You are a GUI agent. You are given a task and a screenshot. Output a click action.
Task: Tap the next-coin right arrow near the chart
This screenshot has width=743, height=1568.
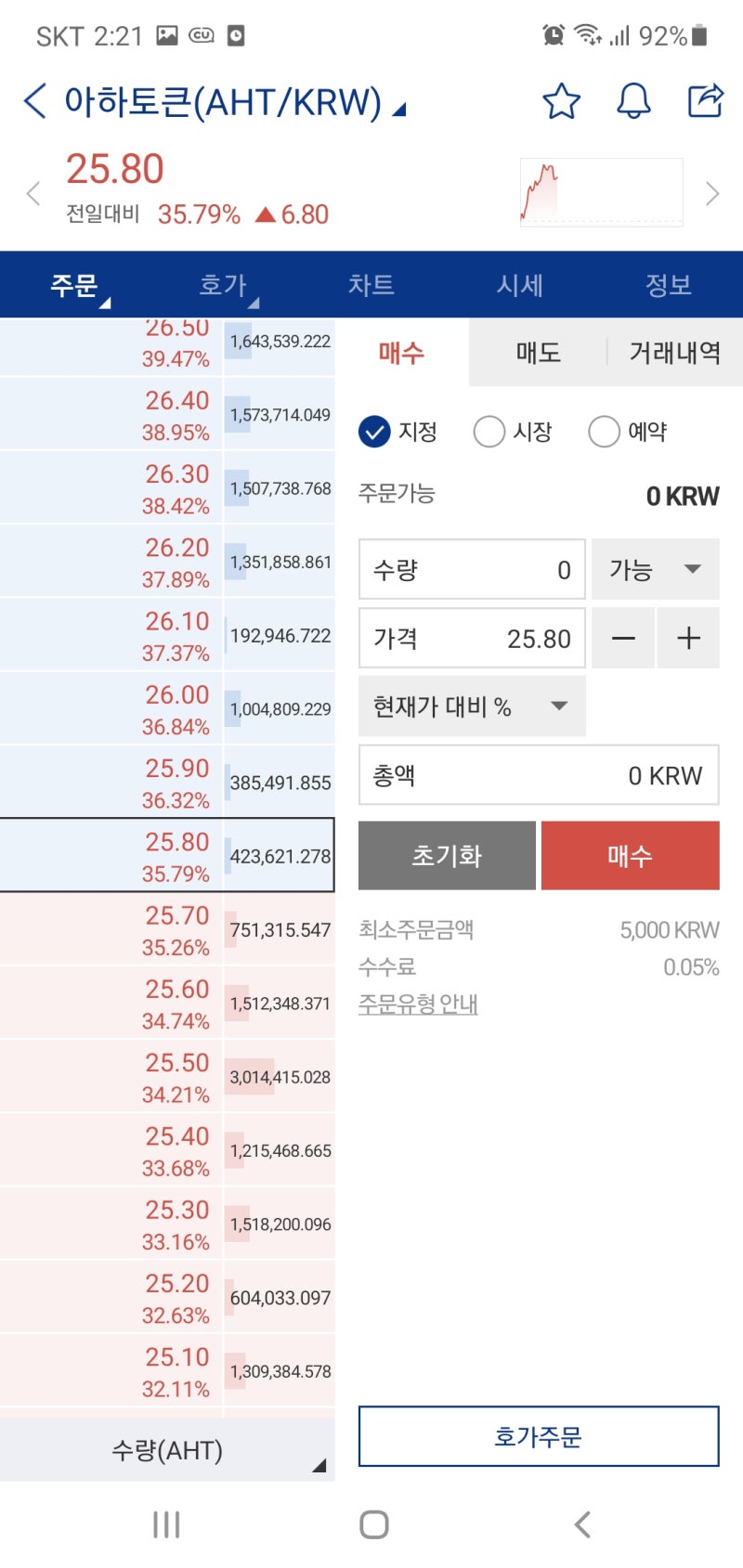coord(711,193)
